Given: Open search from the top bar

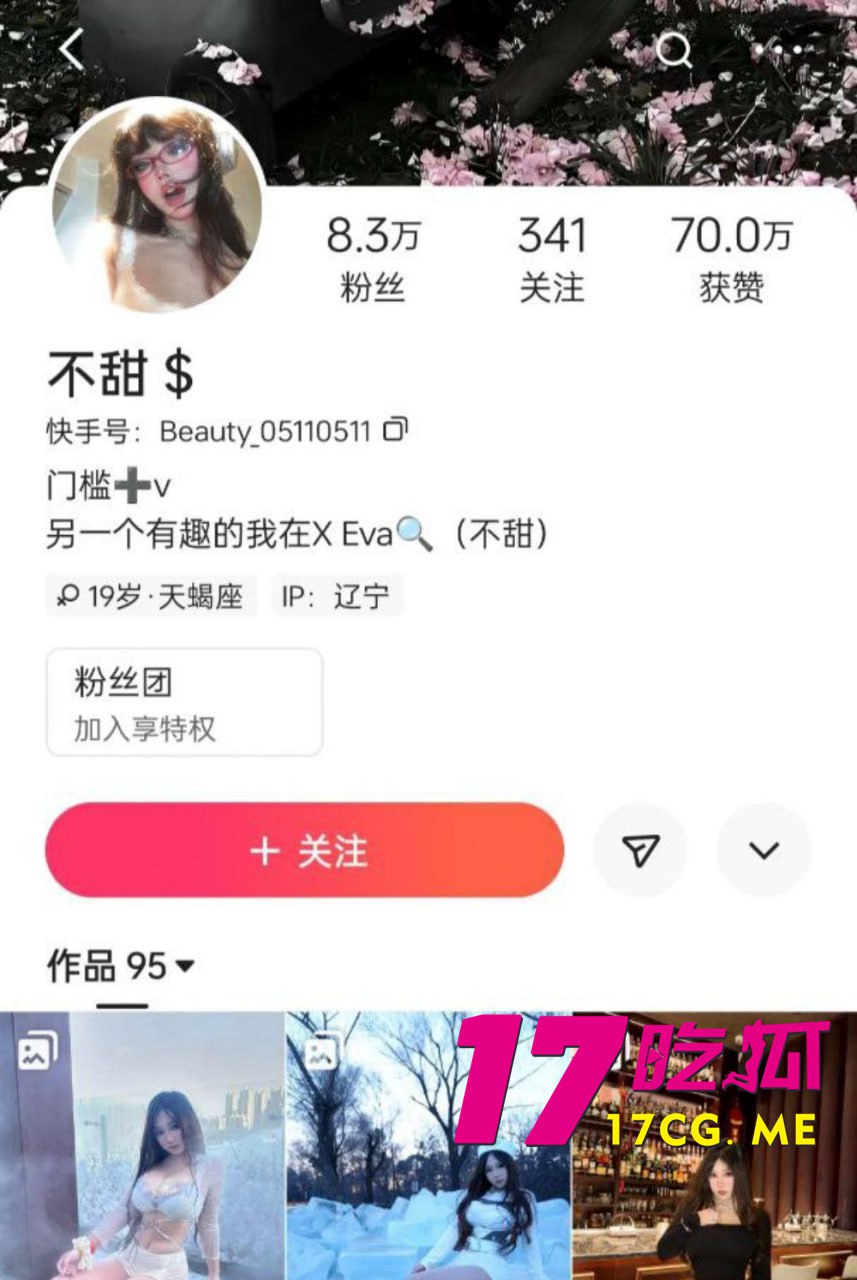Looking at the screenshot, I should 674,48.
